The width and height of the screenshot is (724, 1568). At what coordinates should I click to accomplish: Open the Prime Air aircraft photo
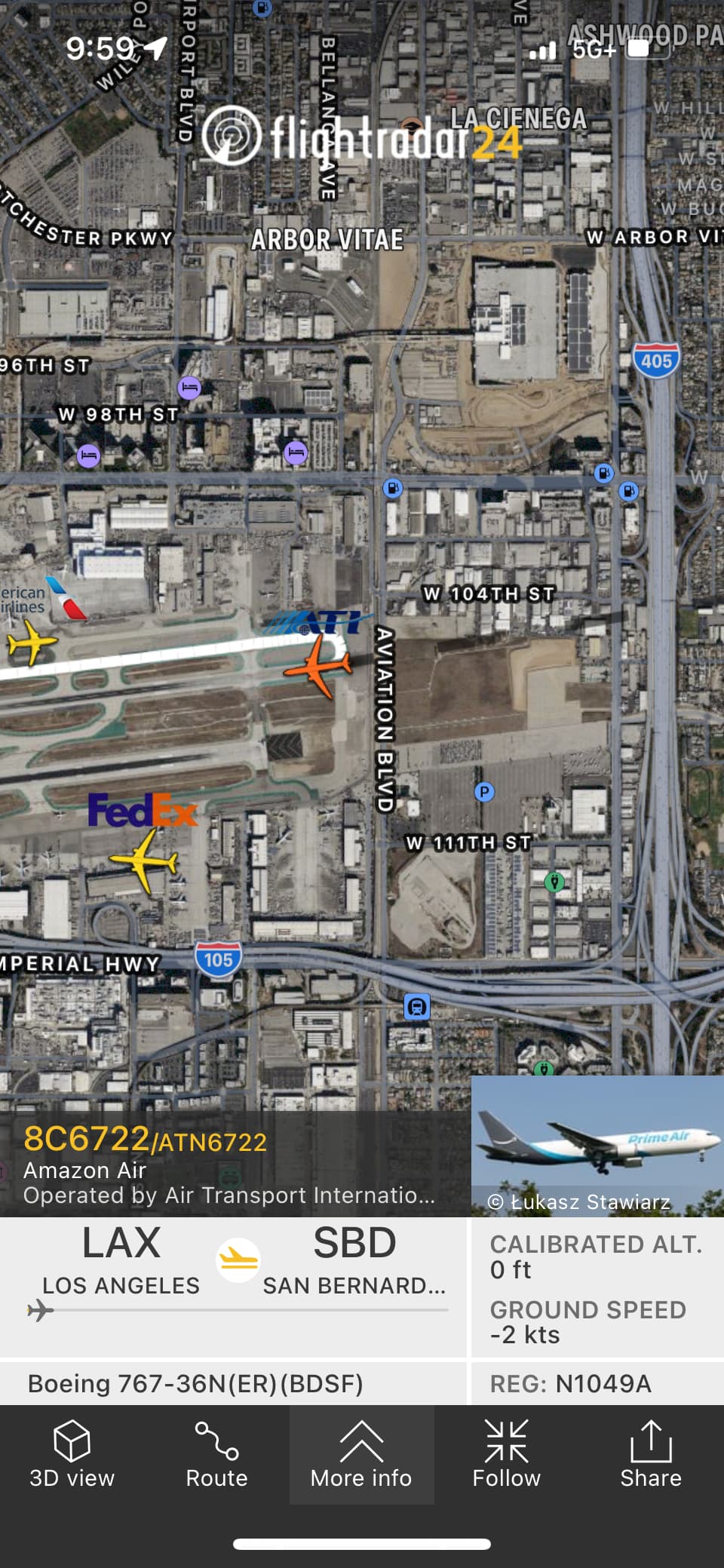point(597,1145)
